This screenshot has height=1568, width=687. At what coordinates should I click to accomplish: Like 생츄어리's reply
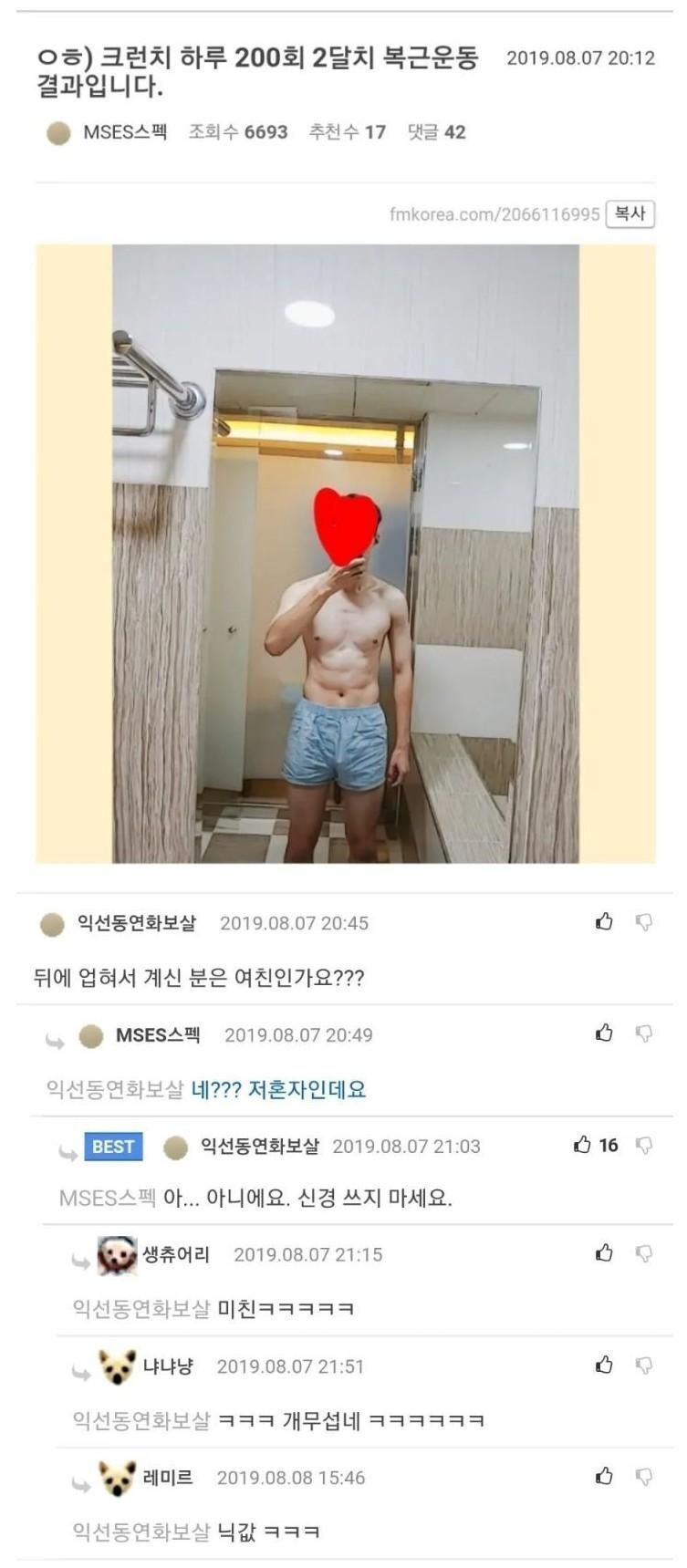pos(604,1253)
